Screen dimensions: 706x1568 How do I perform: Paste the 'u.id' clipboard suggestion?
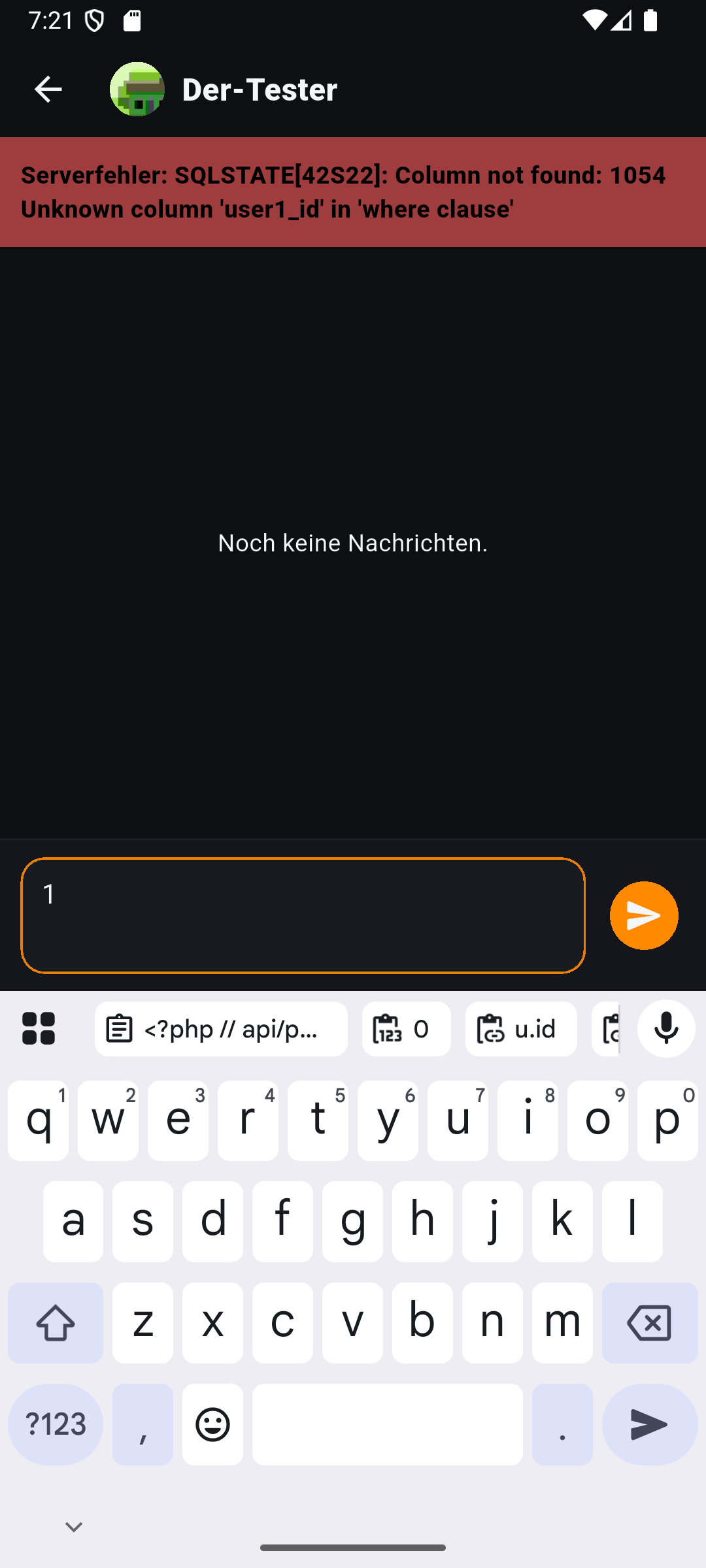521,1029
